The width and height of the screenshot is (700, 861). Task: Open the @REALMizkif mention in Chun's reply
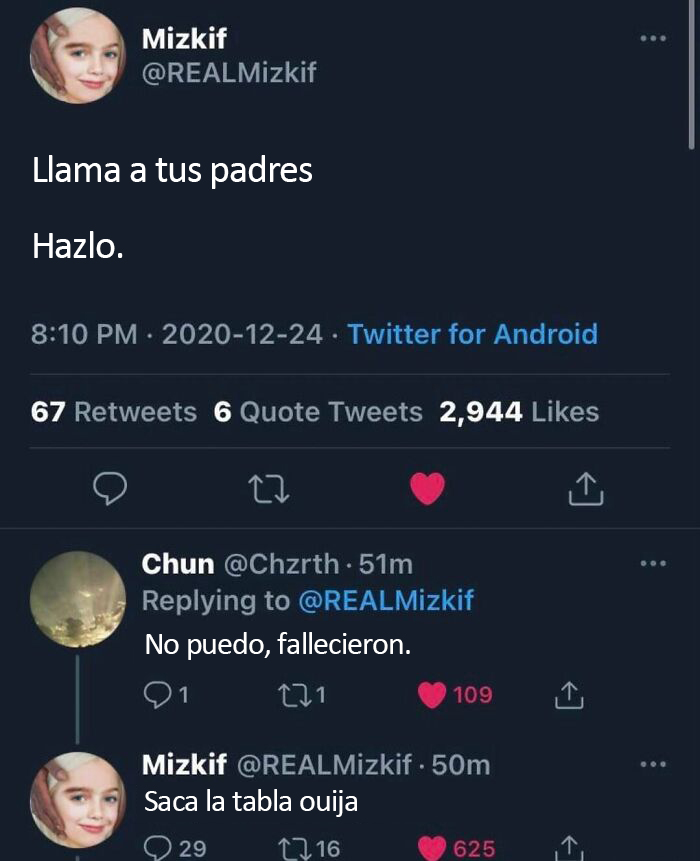pyautogui.click(x=384, y=600)
